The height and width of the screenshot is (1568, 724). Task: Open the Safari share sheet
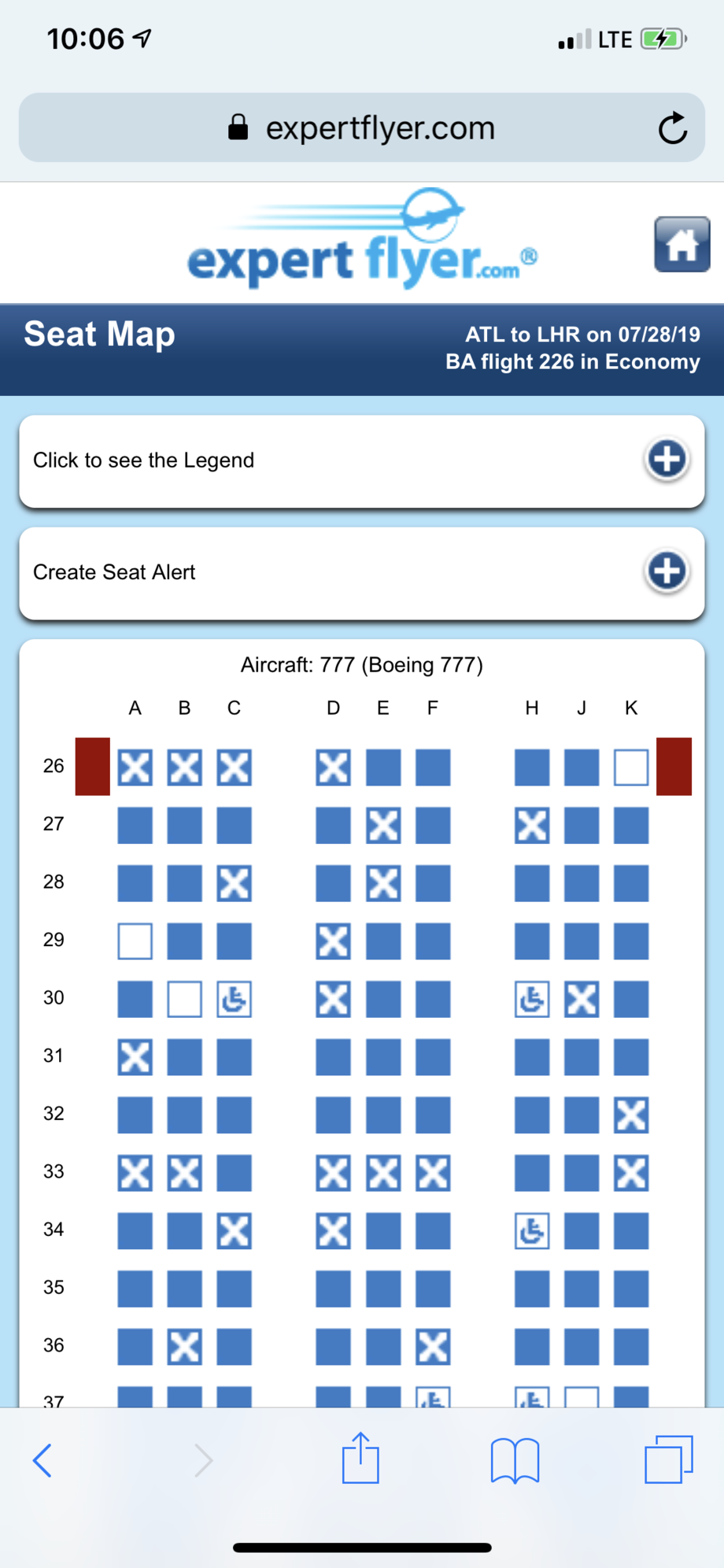click(x=361, y=1458)
